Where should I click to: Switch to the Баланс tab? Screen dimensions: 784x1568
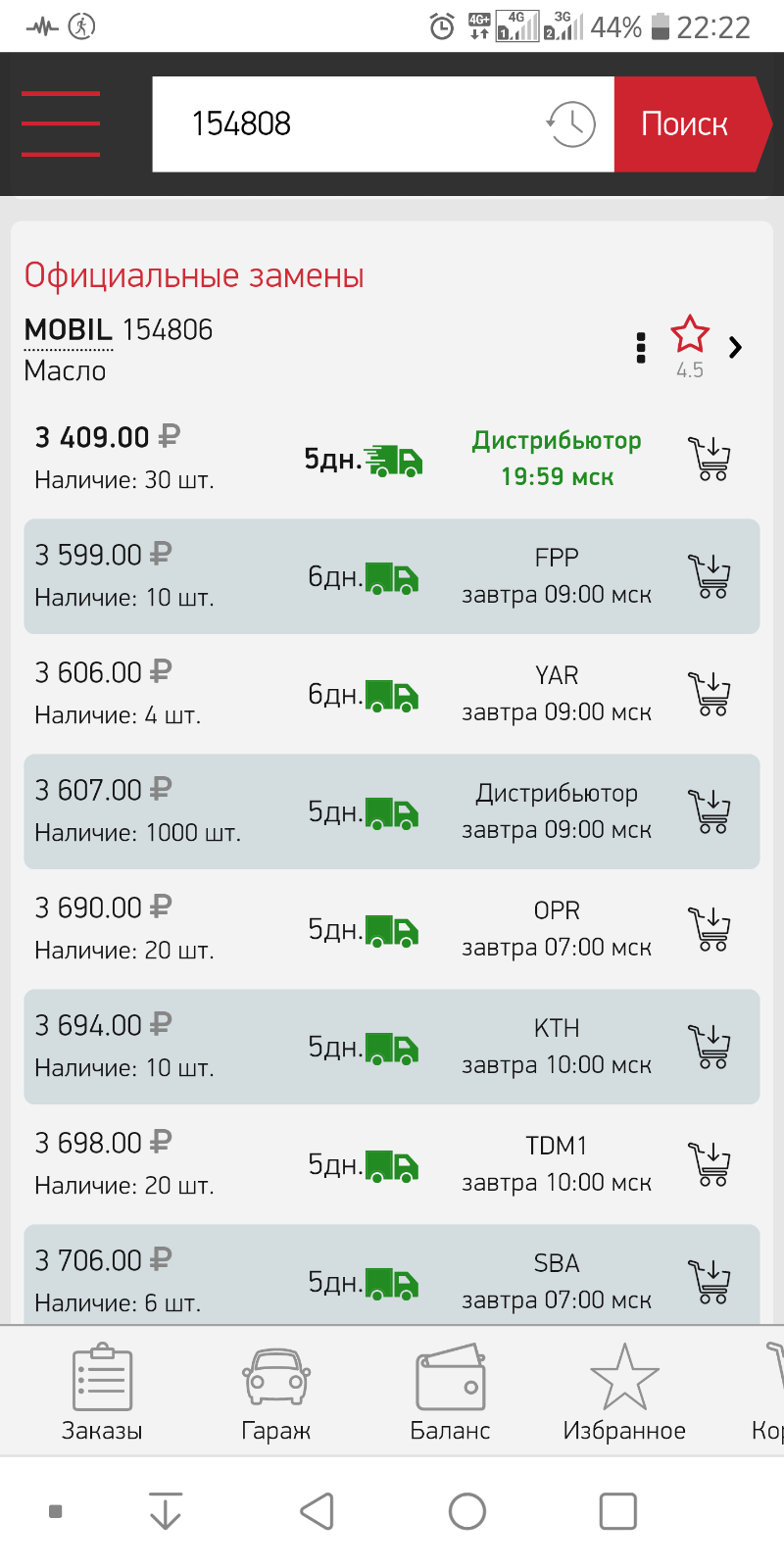coord(450,1392)
